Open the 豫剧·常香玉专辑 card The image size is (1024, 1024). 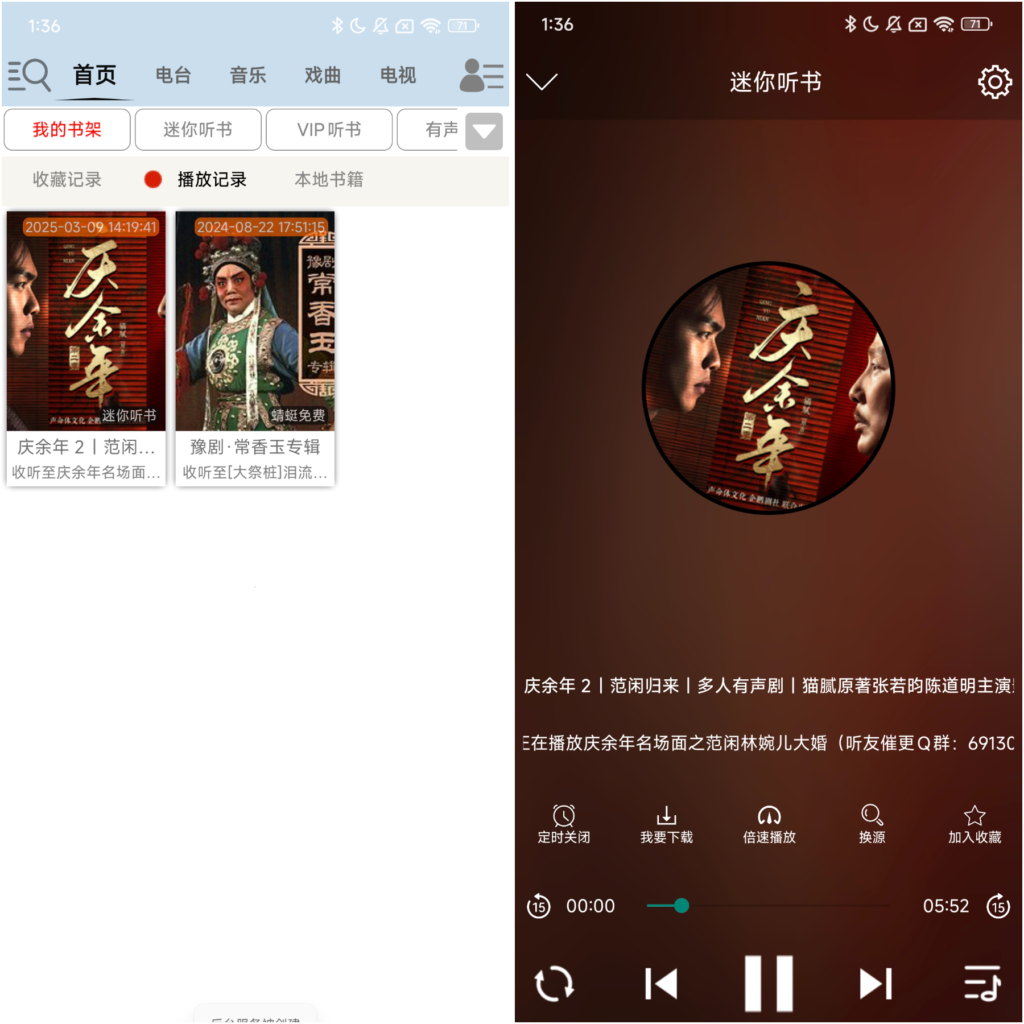pos(255,347)
